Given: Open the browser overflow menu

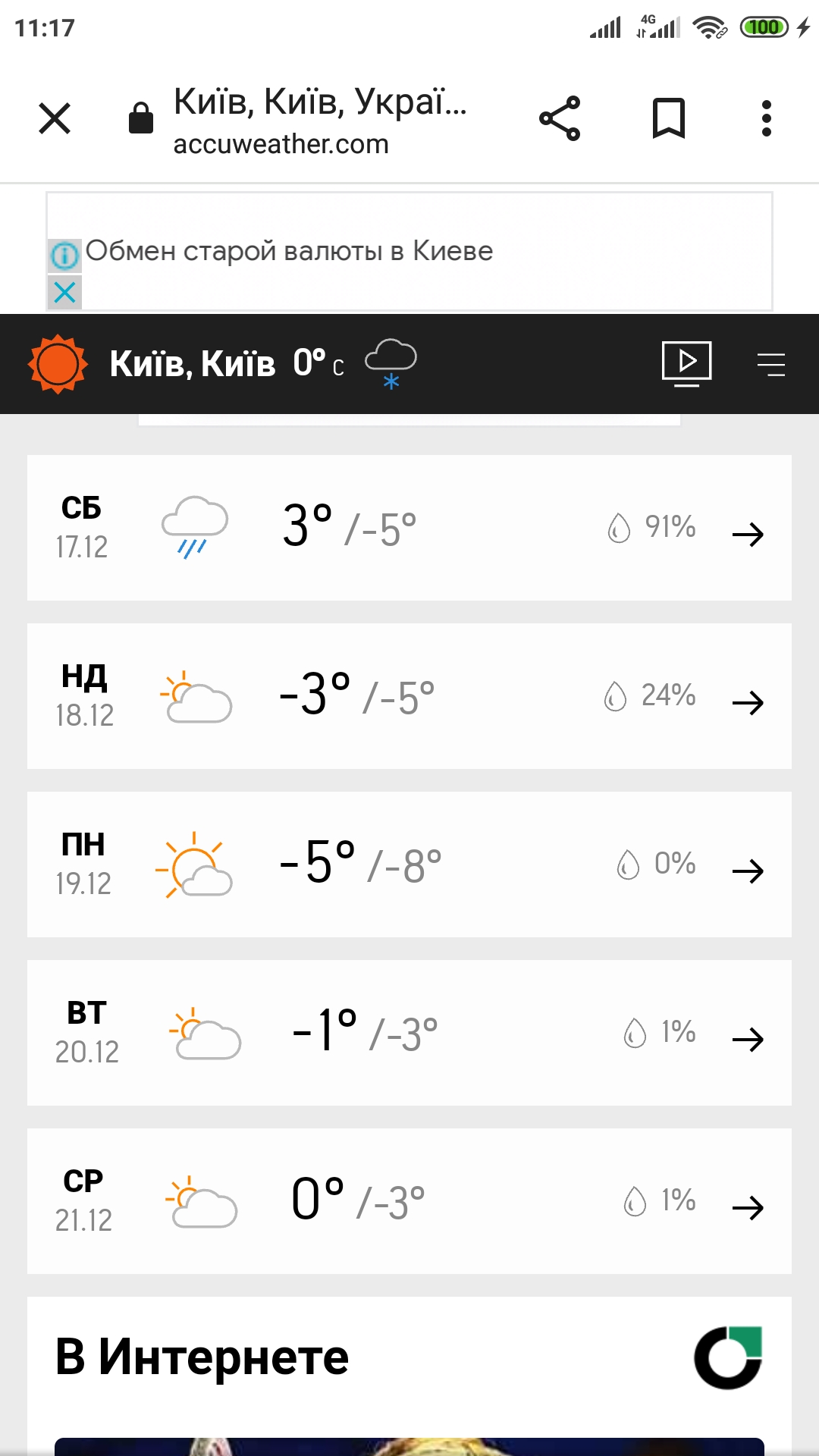Looking at the screenshot, I should 767,118.
